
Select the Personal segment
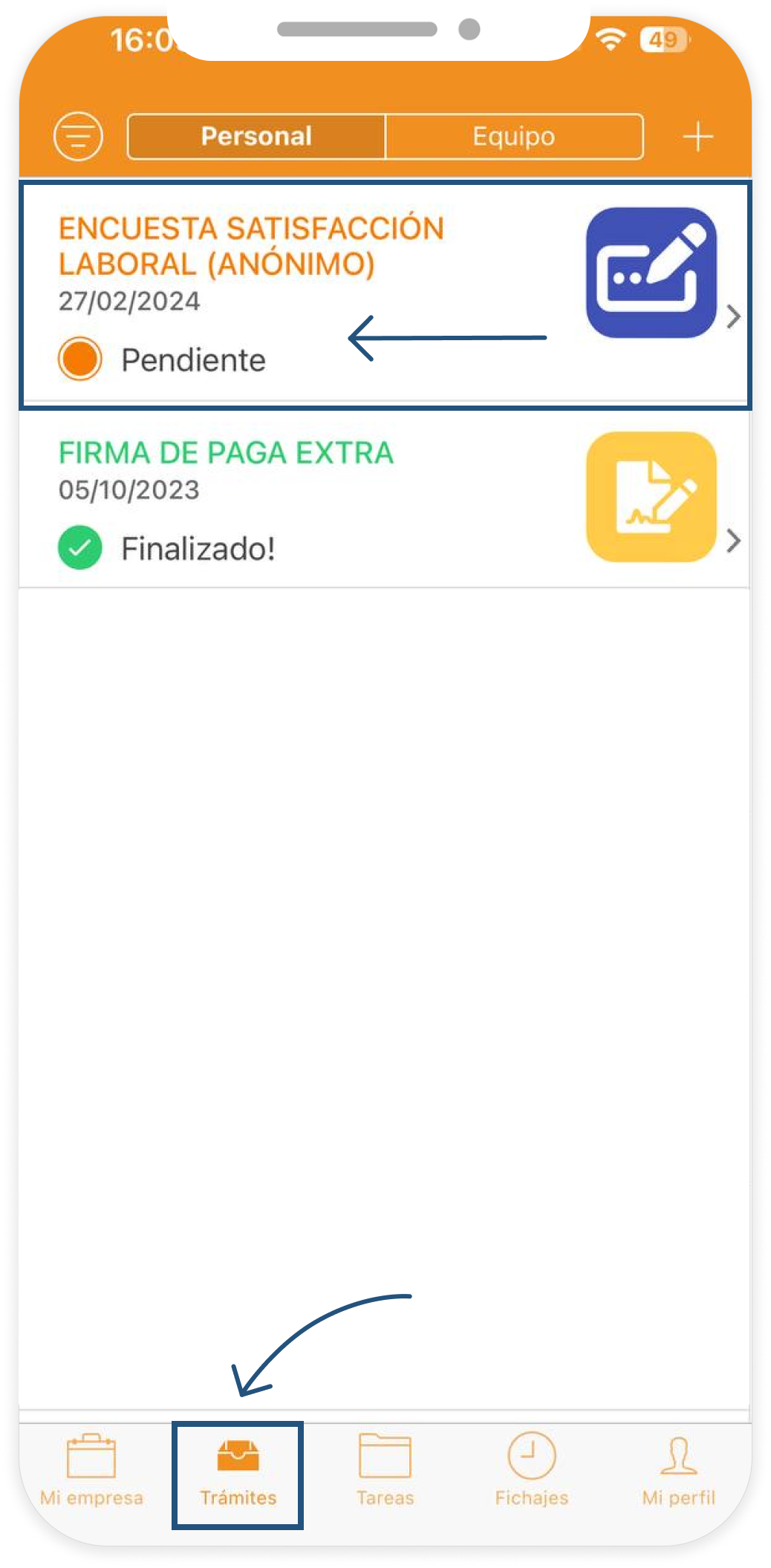[256, 137]
